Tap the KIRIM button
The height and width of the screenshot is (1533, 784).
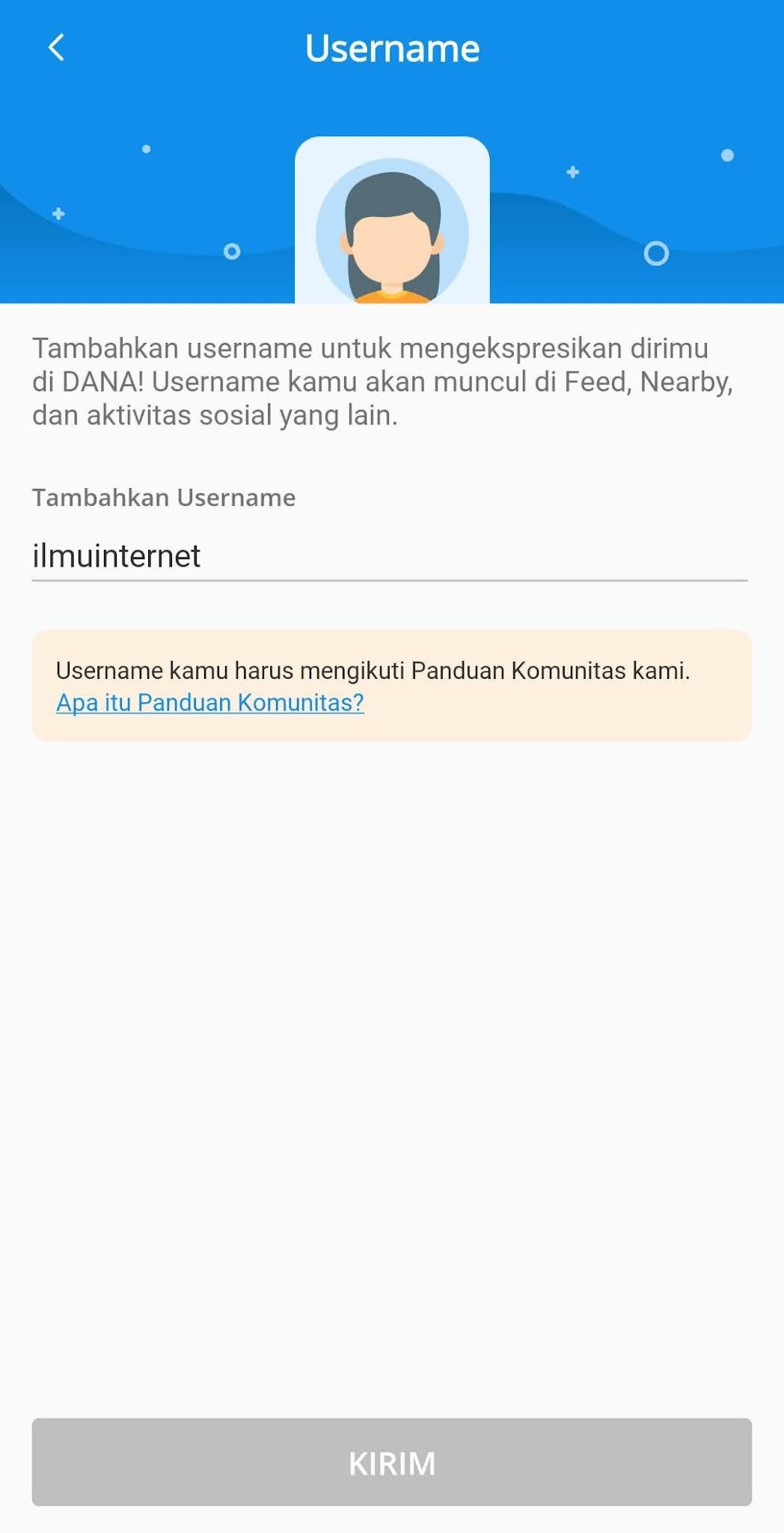[391, 1462]
